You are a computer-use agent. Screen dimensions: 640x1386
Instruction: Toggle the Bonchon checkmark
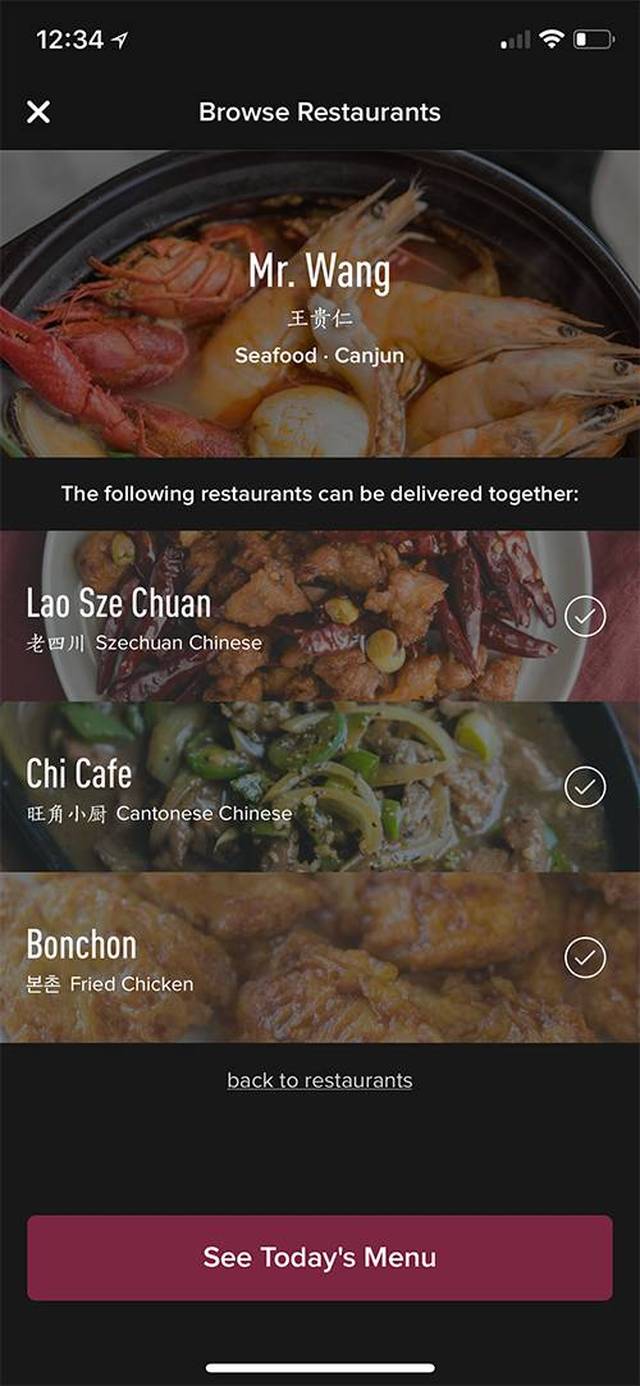[x=585, y=958]
